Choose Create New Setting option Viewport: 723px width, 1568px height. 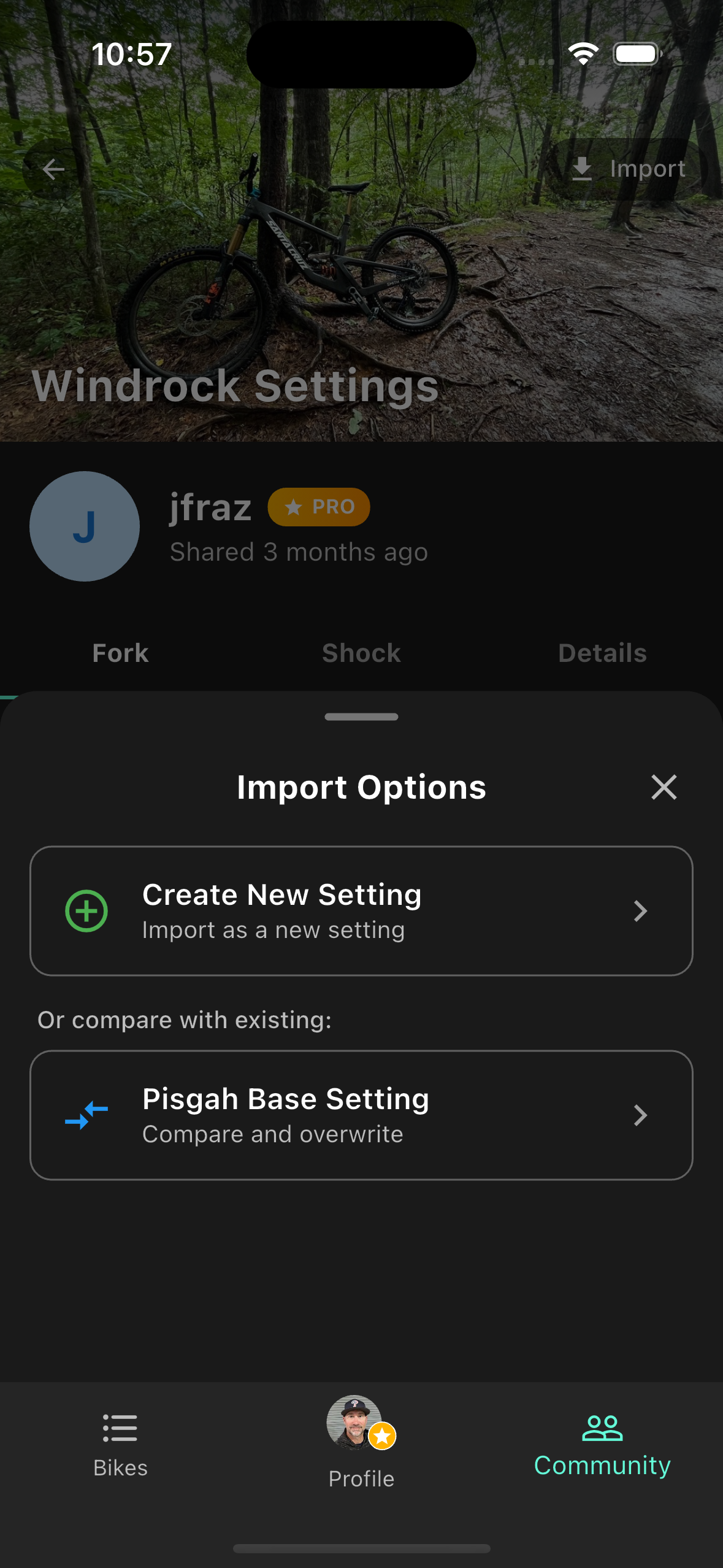[x=361, y=910]
